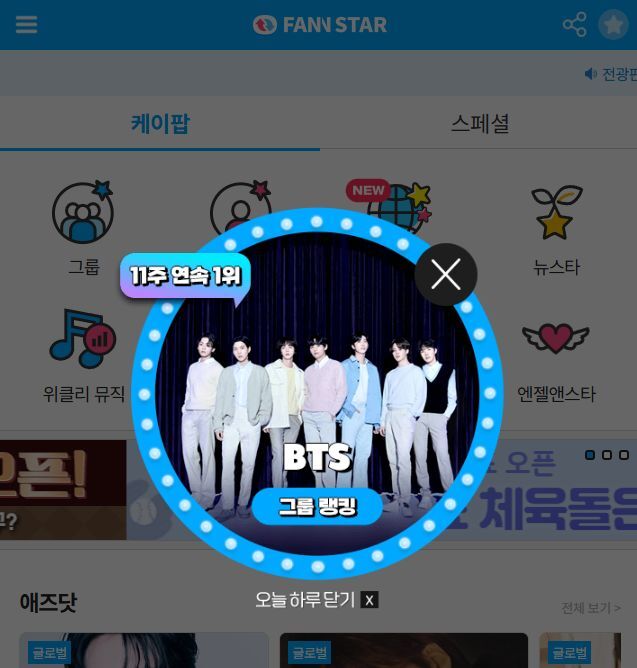The height and width of the screenshot is (668, 637).
Task: Tap the 전광판 announcement ticker
Action: coord(610,74)
